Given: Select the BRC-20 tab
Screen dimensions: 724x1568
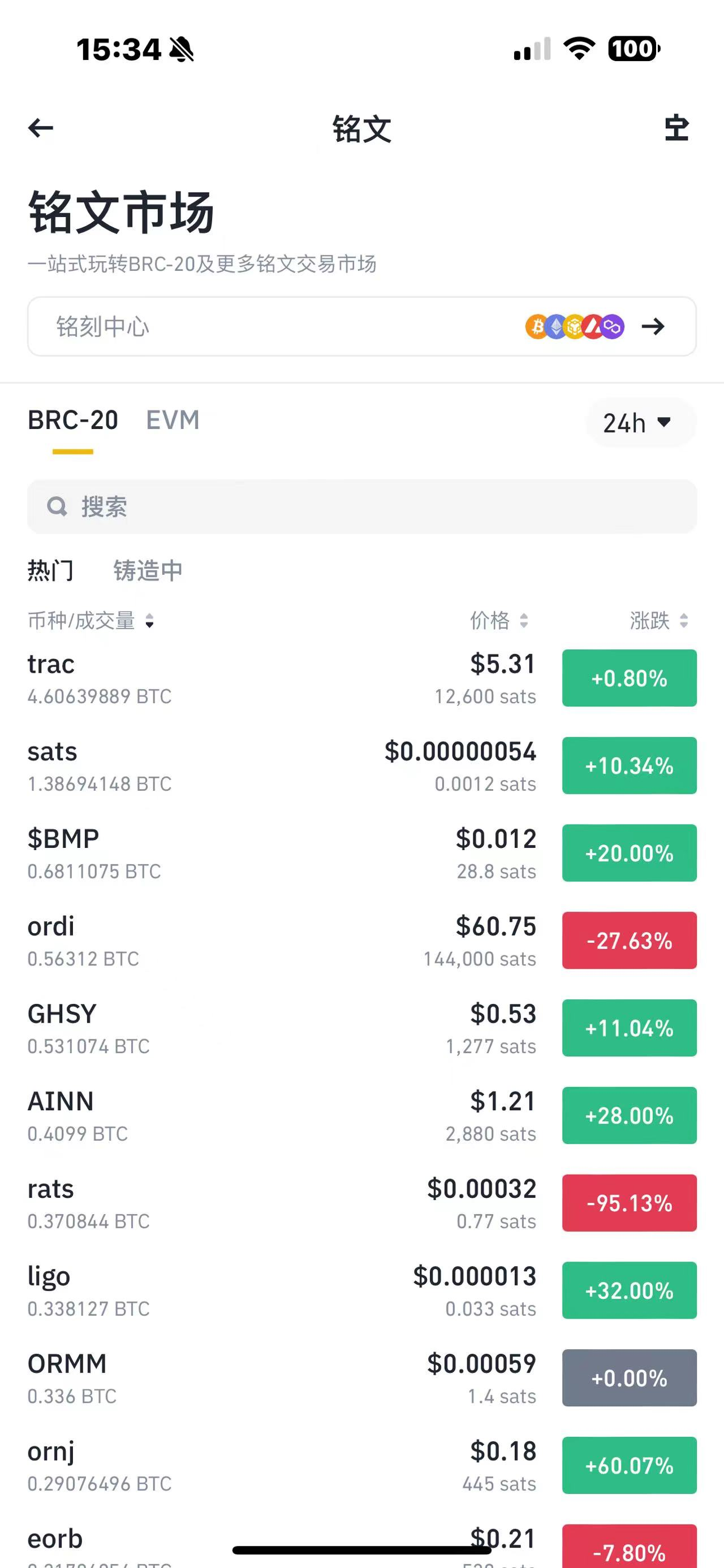Looking at the screenshot, I should 72,421.
